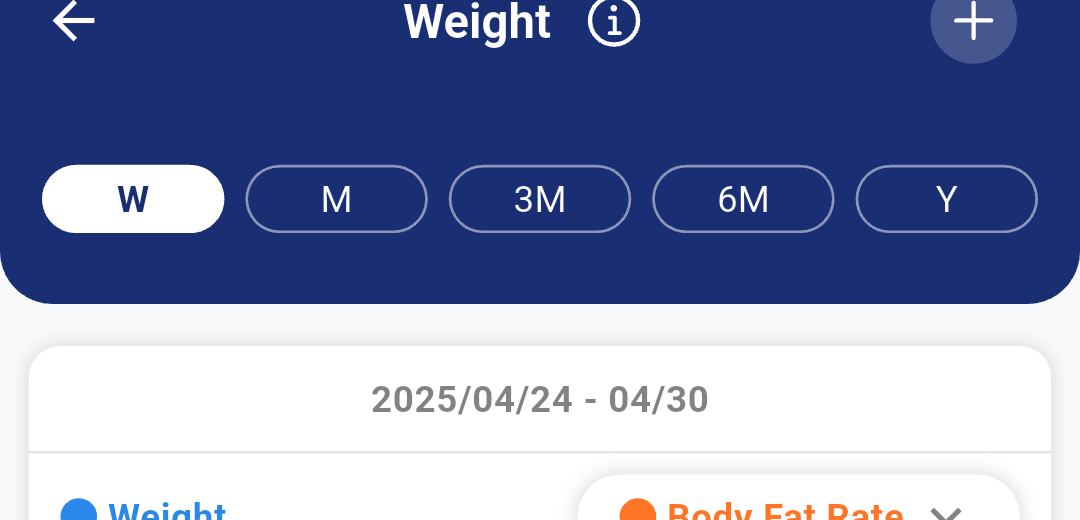Switch to the Y yearly range

946,199
